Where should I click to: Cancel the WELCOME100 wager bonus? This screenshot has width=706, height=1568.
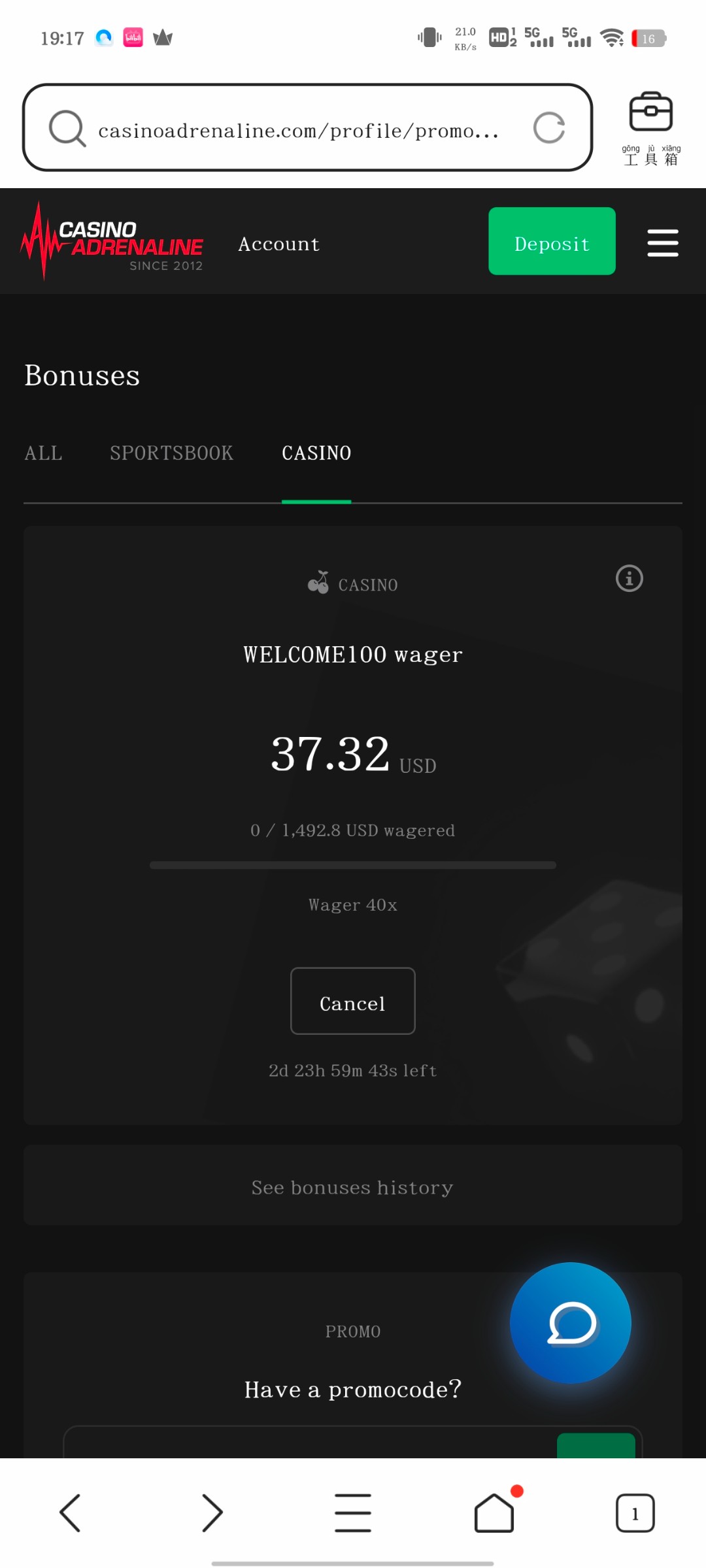tap(353, 1001)
